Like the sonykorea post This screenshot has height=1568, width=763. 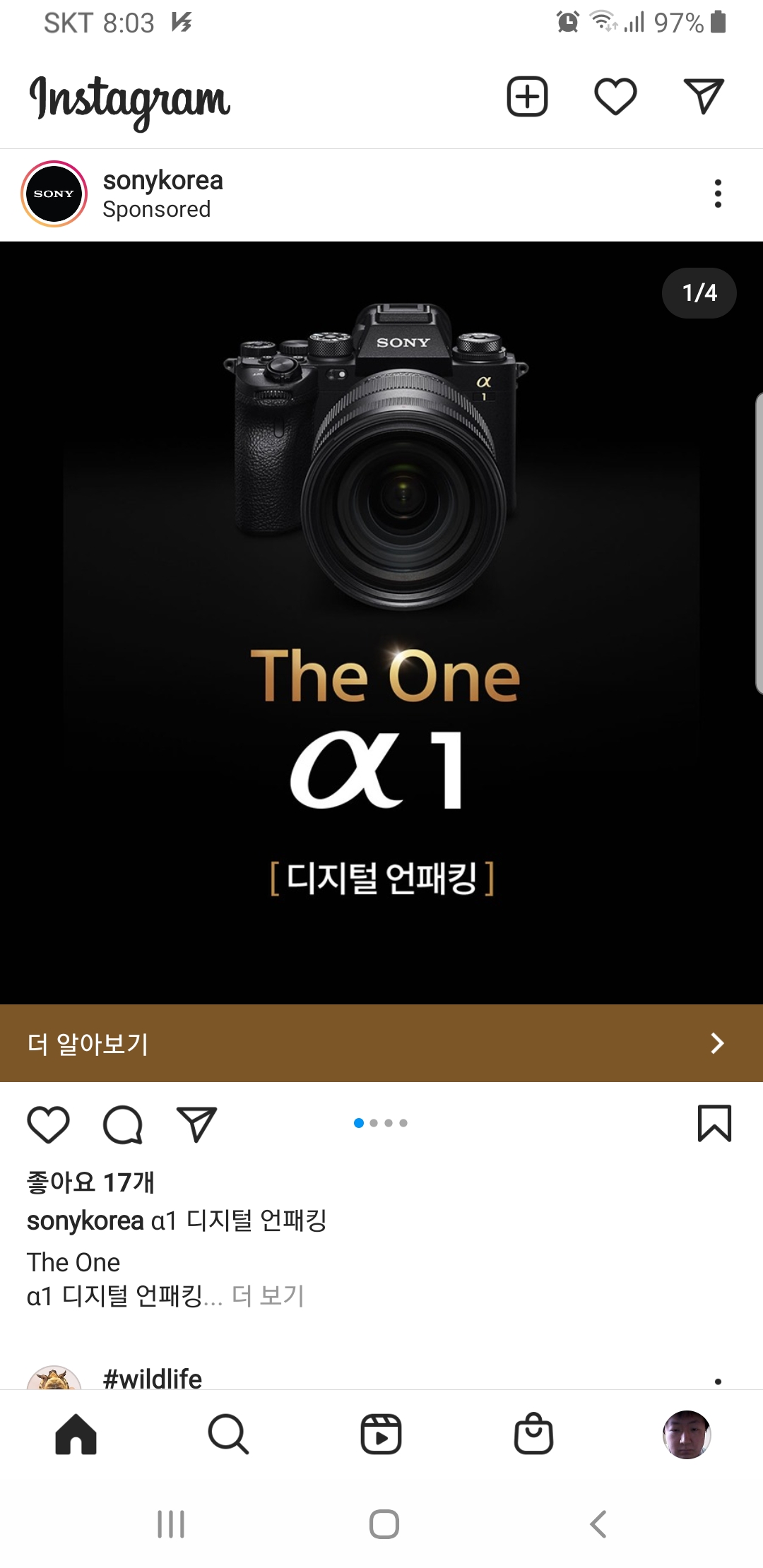(x=48, y=1124)
